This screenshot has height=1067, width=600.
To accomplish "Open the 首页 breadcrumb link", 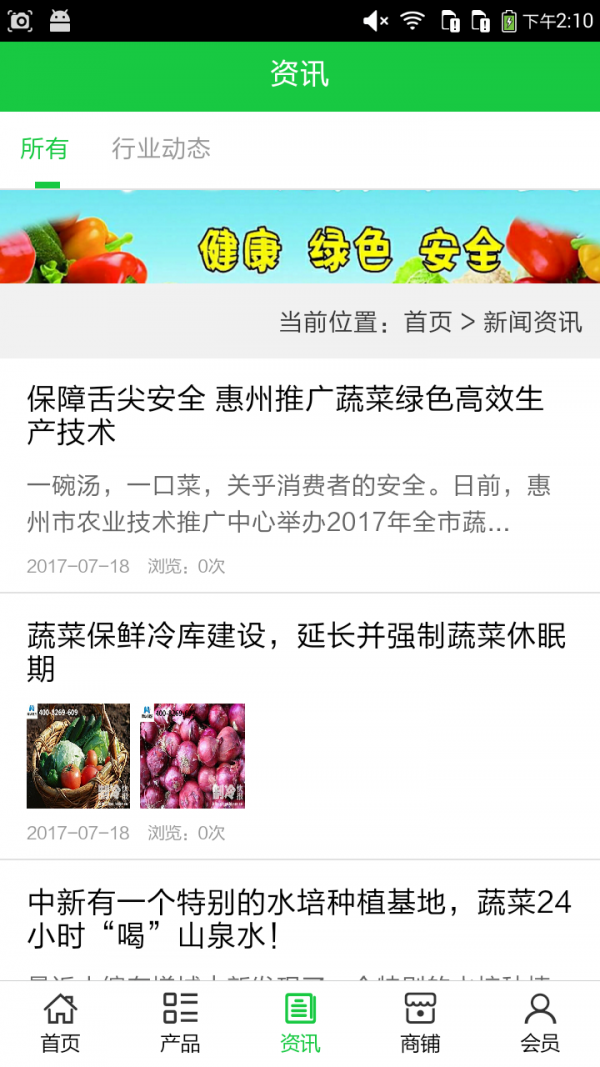I will [x=428, y=322].
